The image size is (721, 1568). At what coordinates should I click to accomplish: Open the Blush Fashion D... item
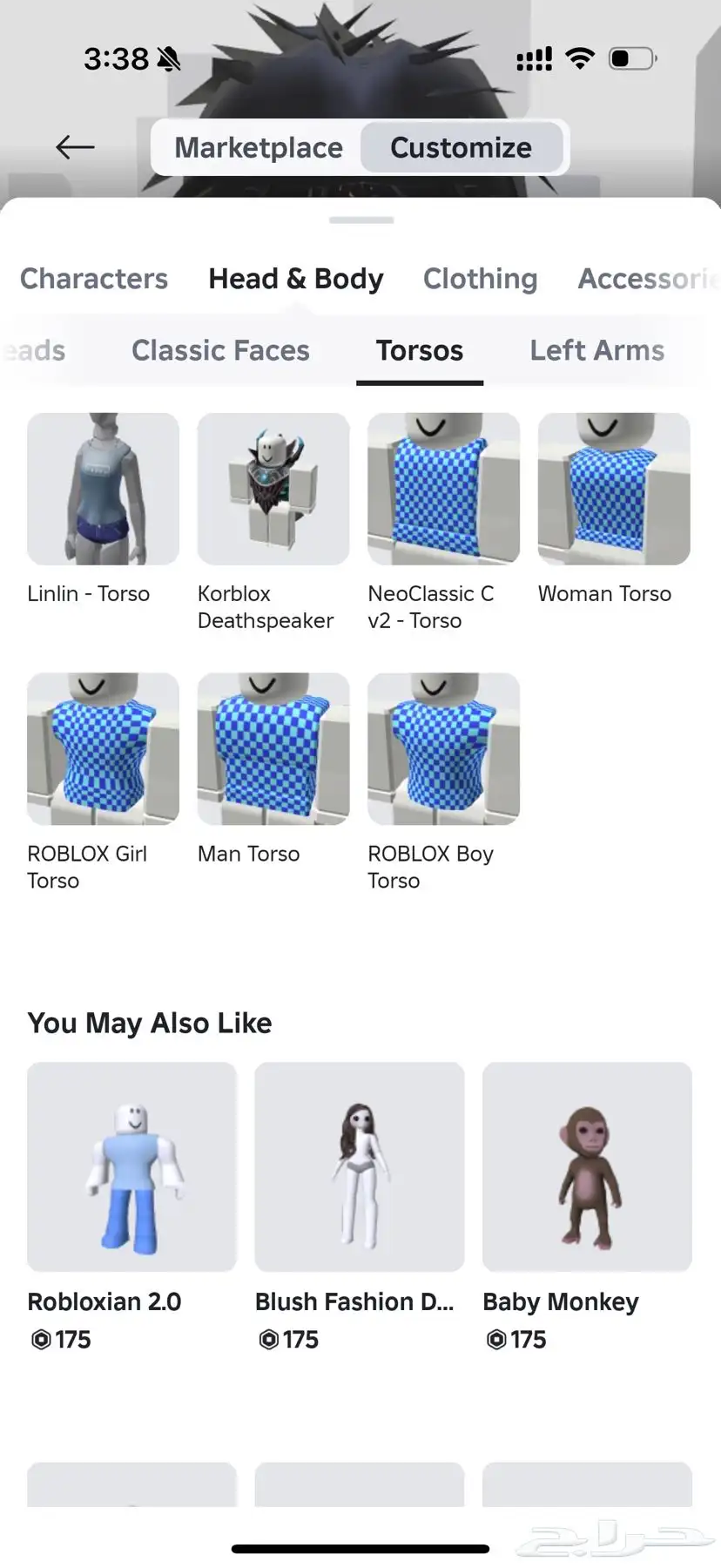(359, 1166)
